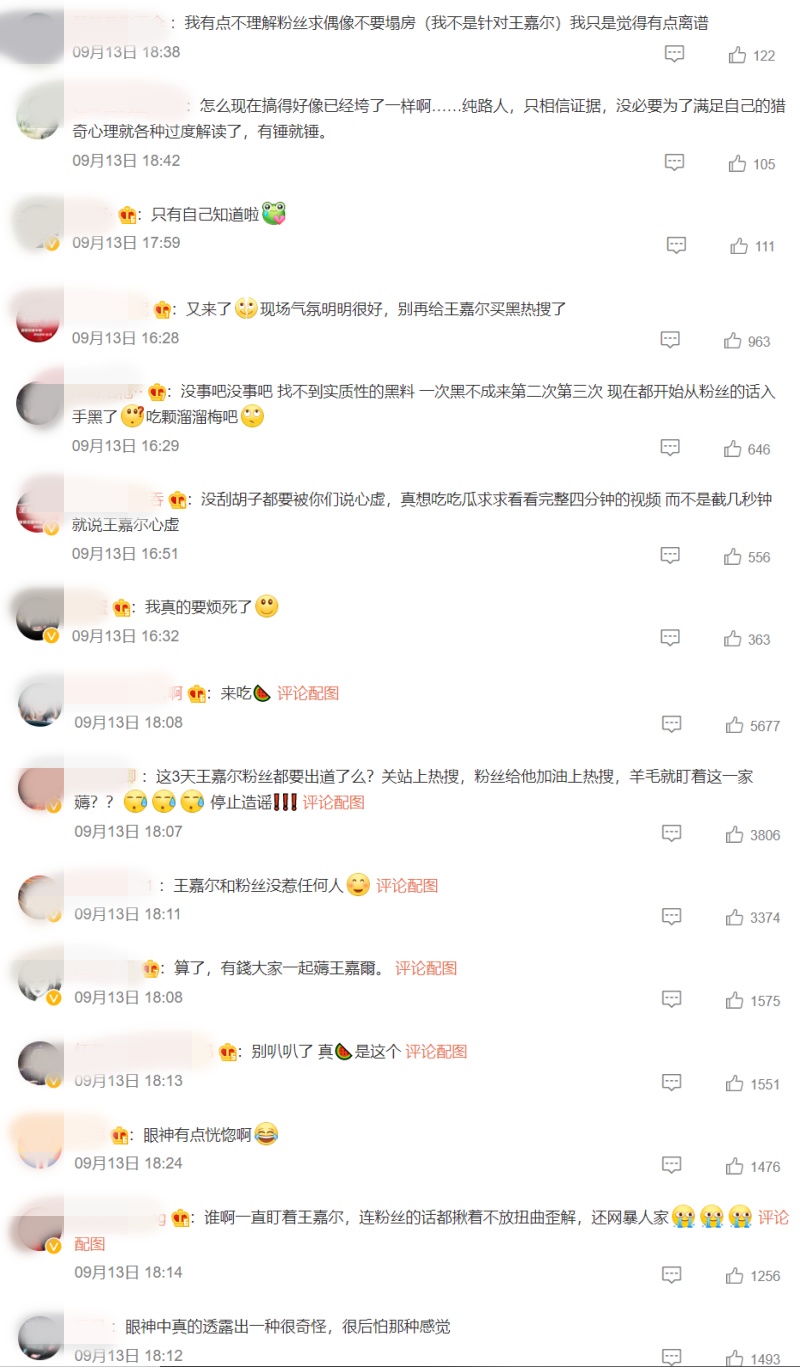
Task: Reply to the comment with 3806 likes
Action: 672,834
